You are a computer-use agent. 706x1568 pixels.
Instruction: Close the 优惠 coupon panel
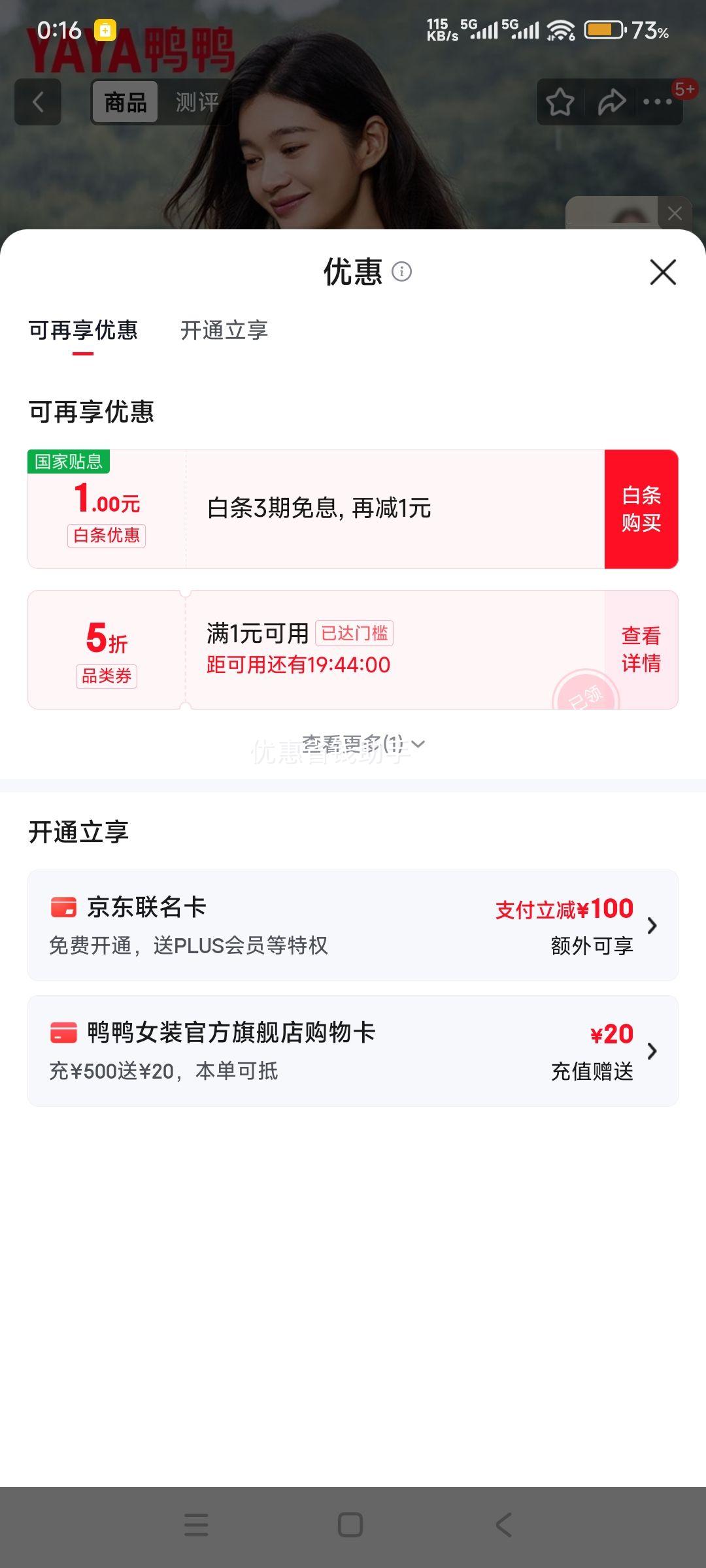point(664,273)
